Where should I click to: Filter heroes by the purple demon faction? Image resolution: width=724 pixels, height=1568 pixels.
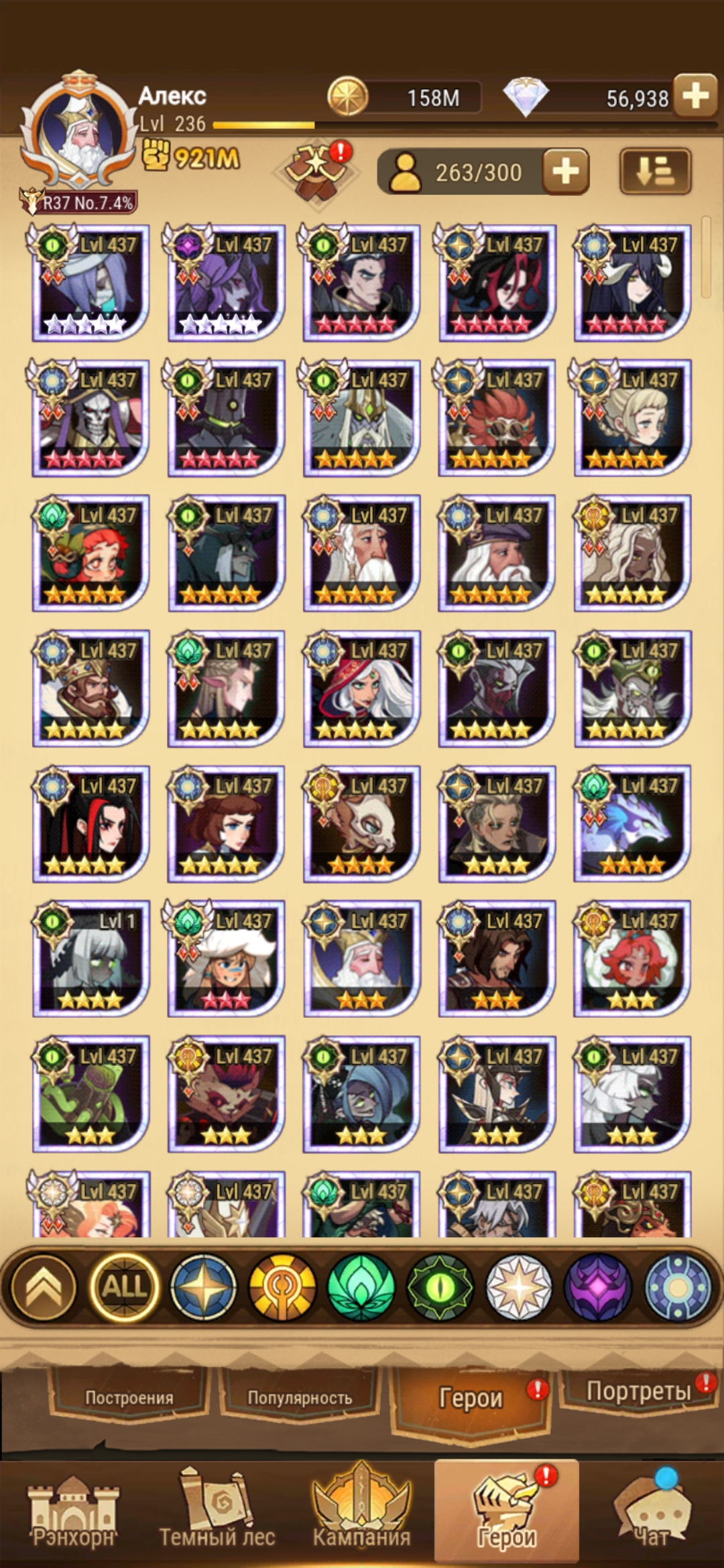(597, 1287)
